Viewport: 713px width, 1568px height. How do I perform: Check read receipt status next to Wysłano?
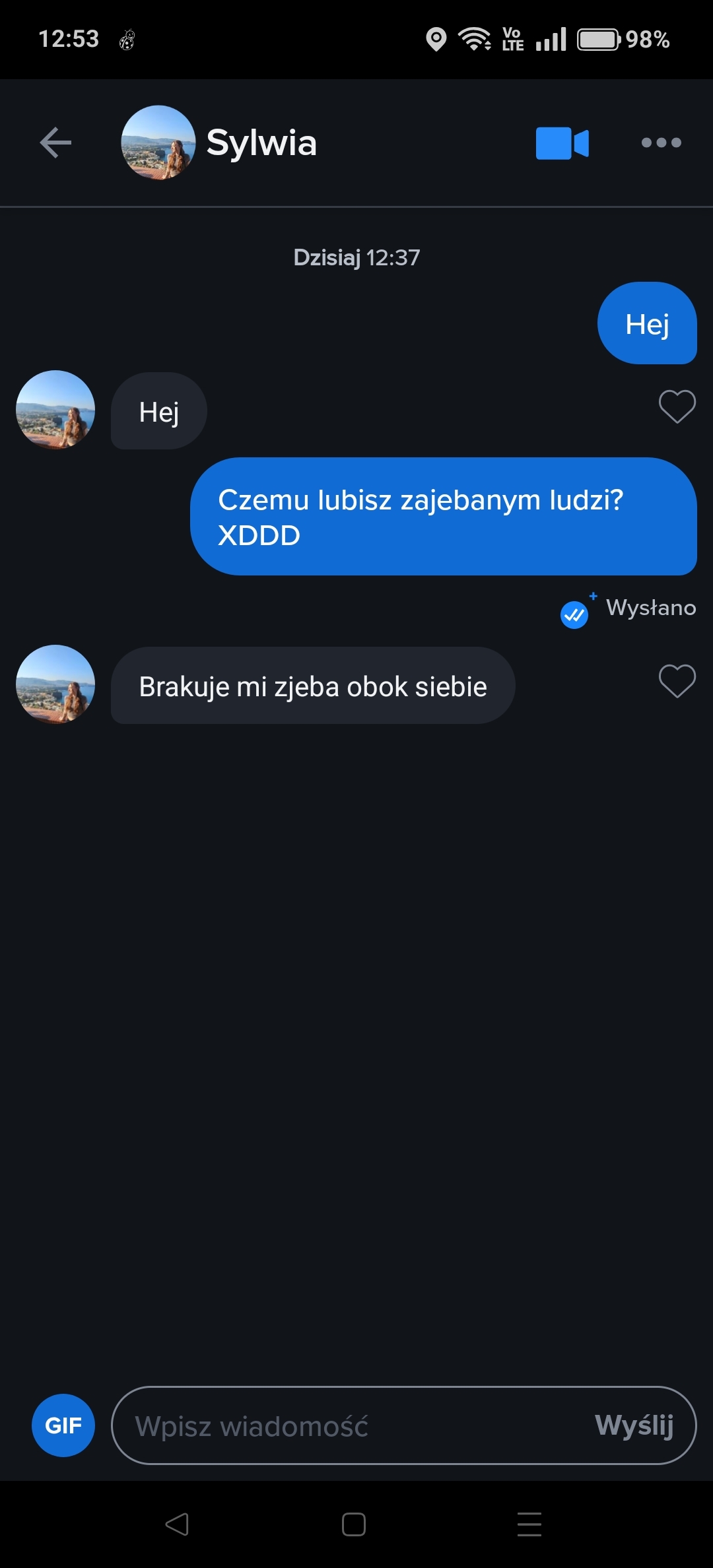[x=574, y=614]
